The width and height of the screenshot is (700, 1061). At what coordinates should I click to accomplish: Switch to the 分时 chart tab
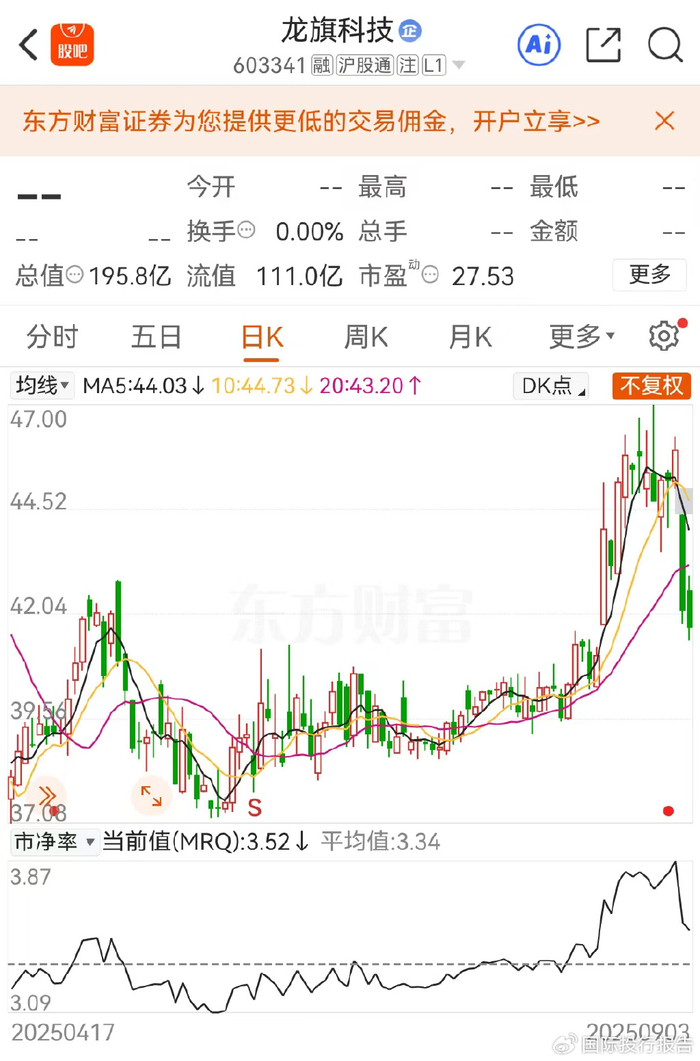click(52, 337)
